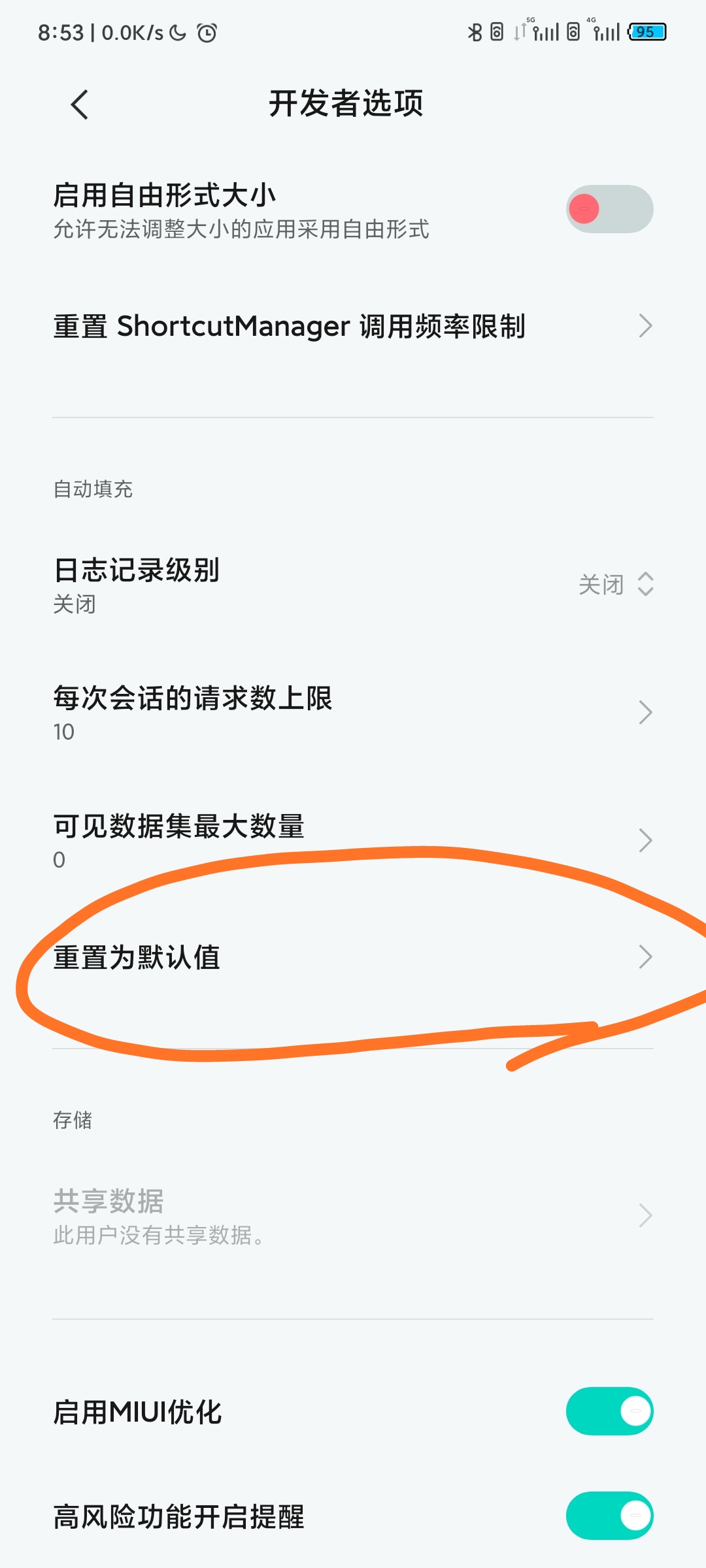Go back from 开发者选项
The width and height of the screenshot is (706, 1568).
79,105
